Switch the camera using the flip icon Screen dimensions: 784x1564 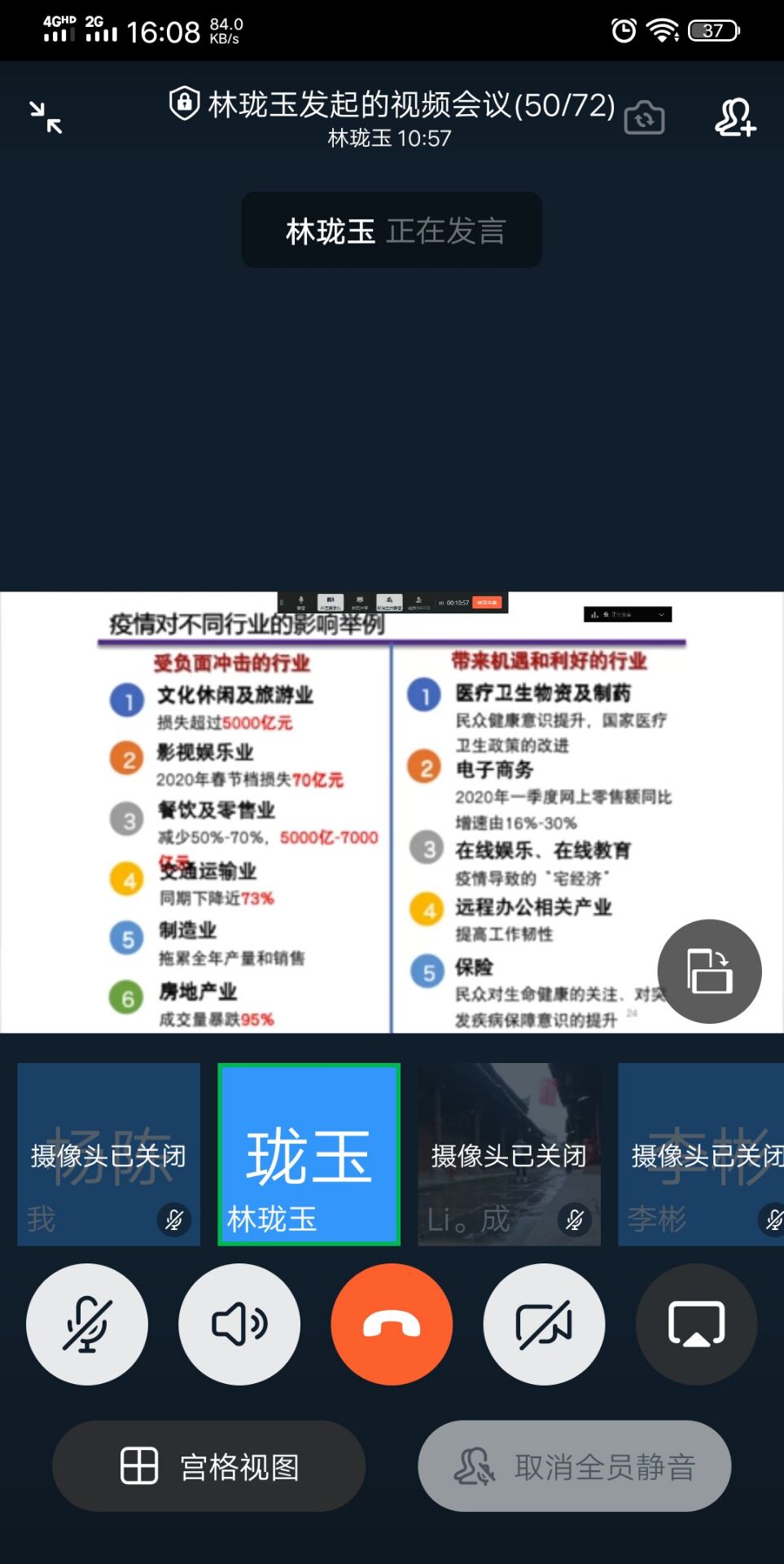pyautogui.click(x=644, y=118)
